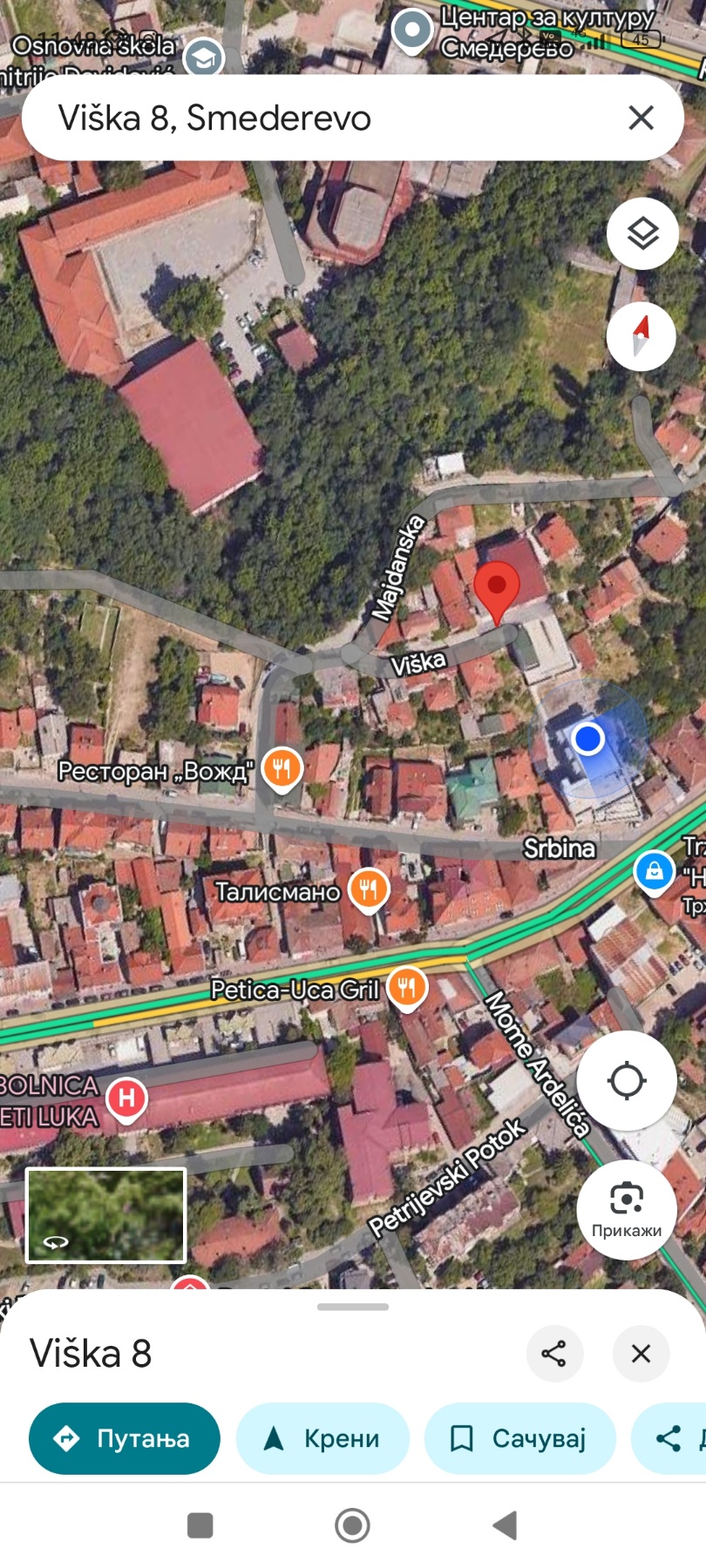Get directions with Путања

(124, 1438)
